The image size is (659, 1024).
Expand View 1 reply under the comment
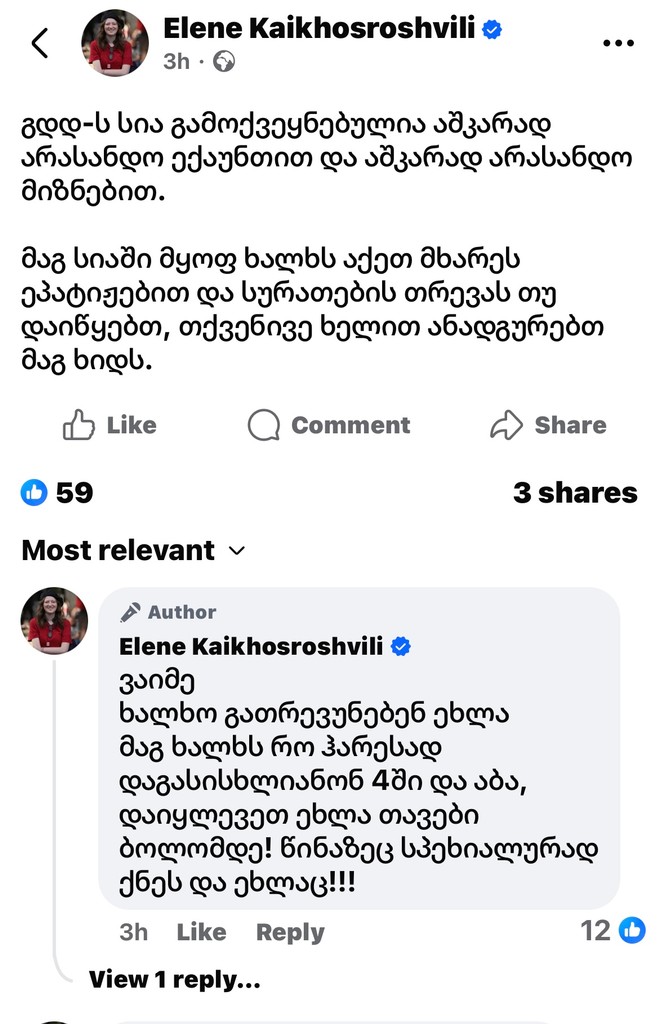[x=174, y=979]
